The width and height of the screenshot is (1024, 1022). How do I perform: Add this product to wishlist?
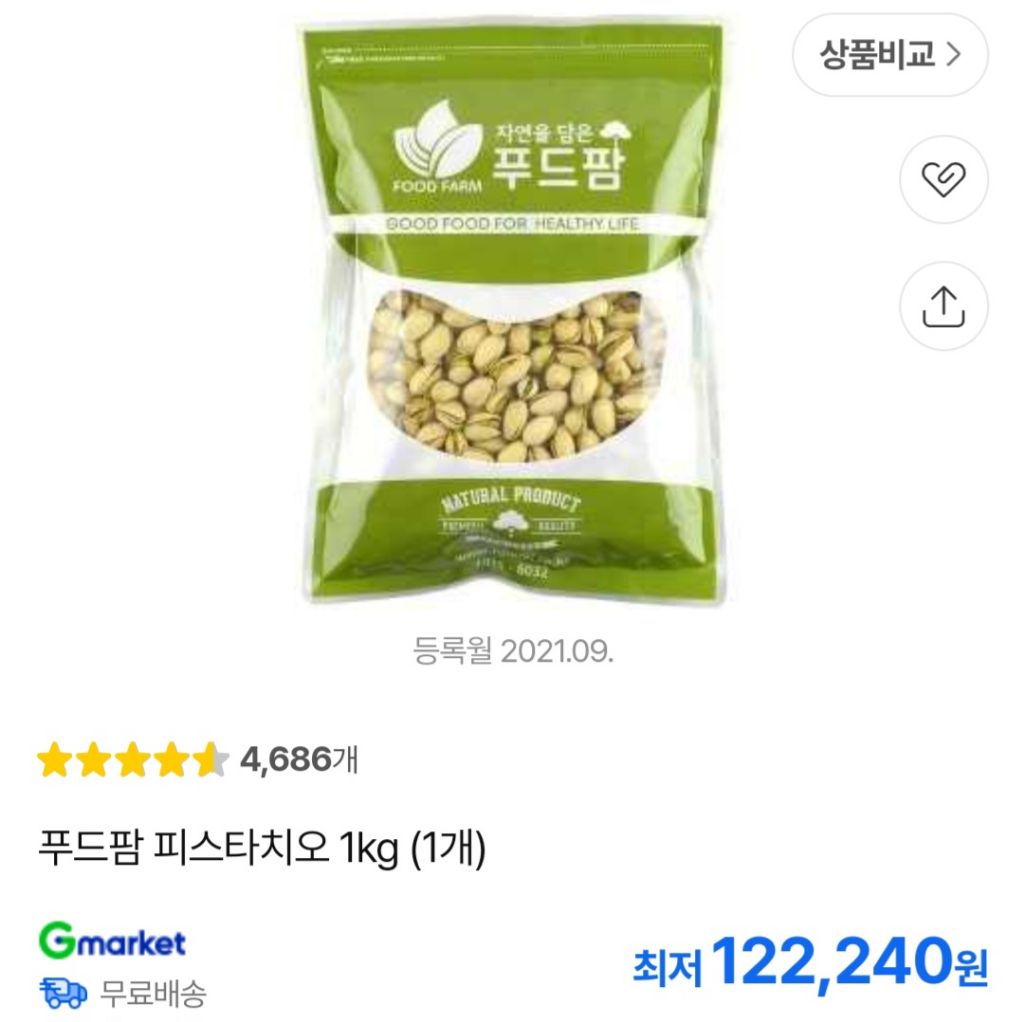(x=943, y=180)
